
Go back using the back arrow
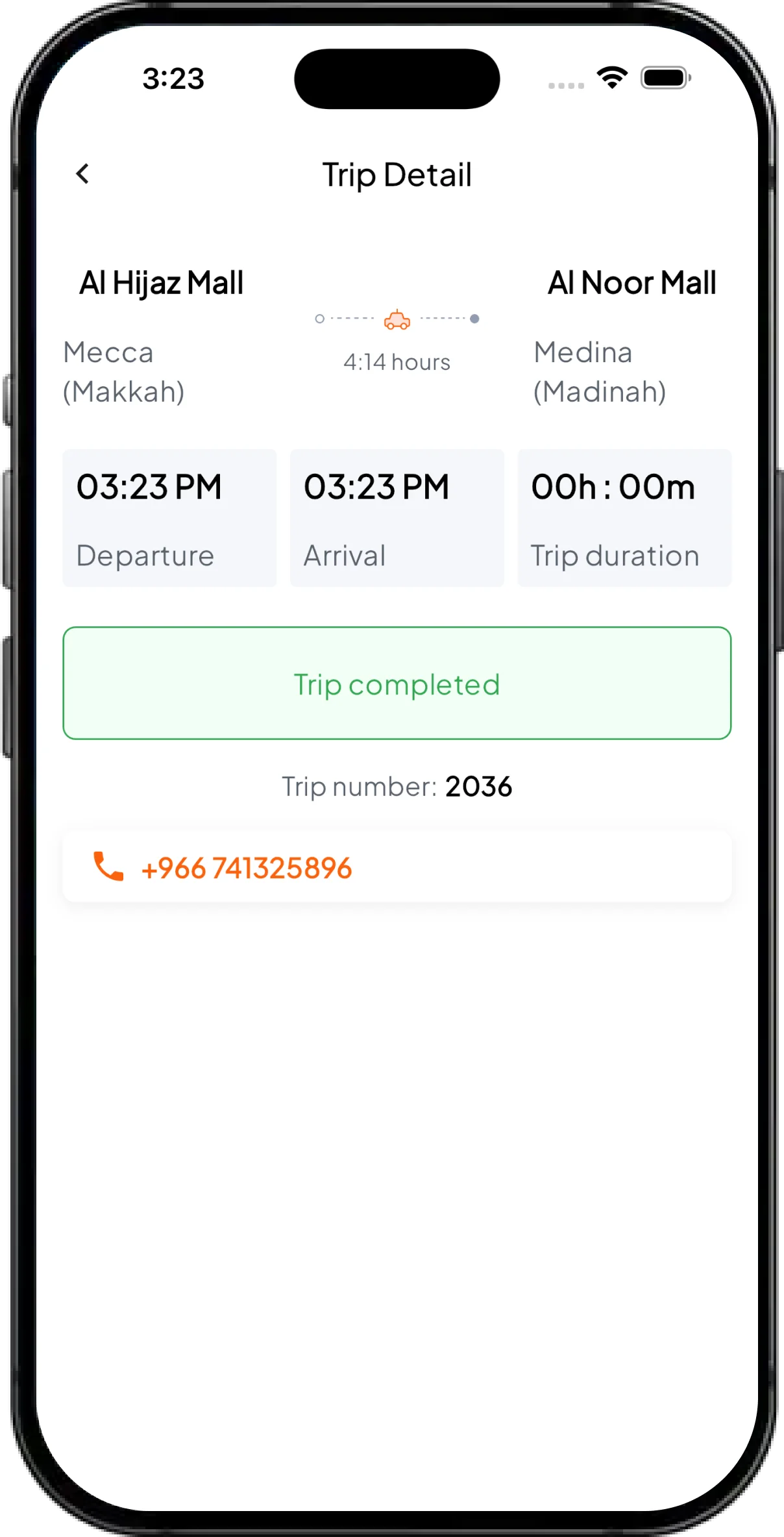[82, 174]
